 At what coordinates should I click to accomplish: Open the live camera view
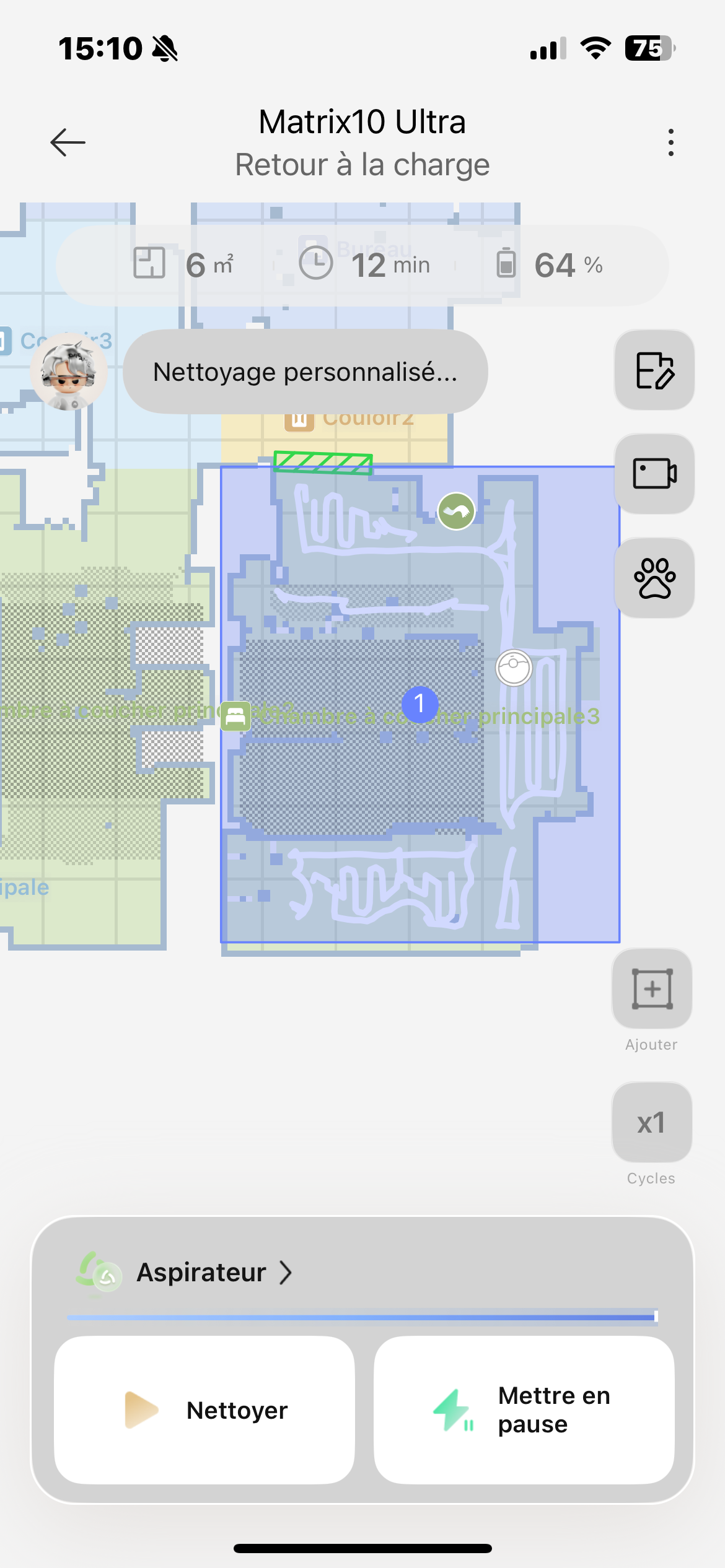point(654,474)
